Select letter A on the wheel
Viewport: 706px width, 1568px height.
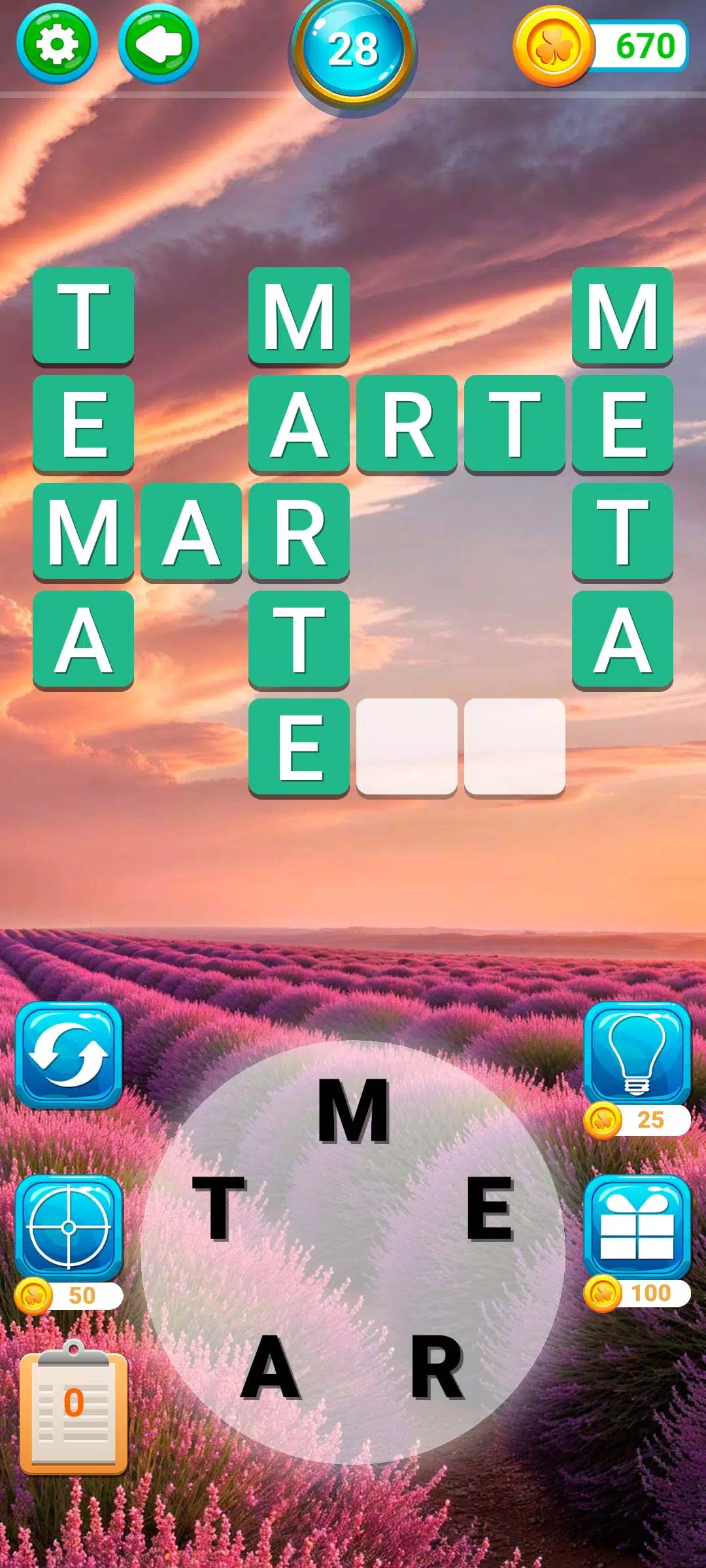coord(271,1367)
